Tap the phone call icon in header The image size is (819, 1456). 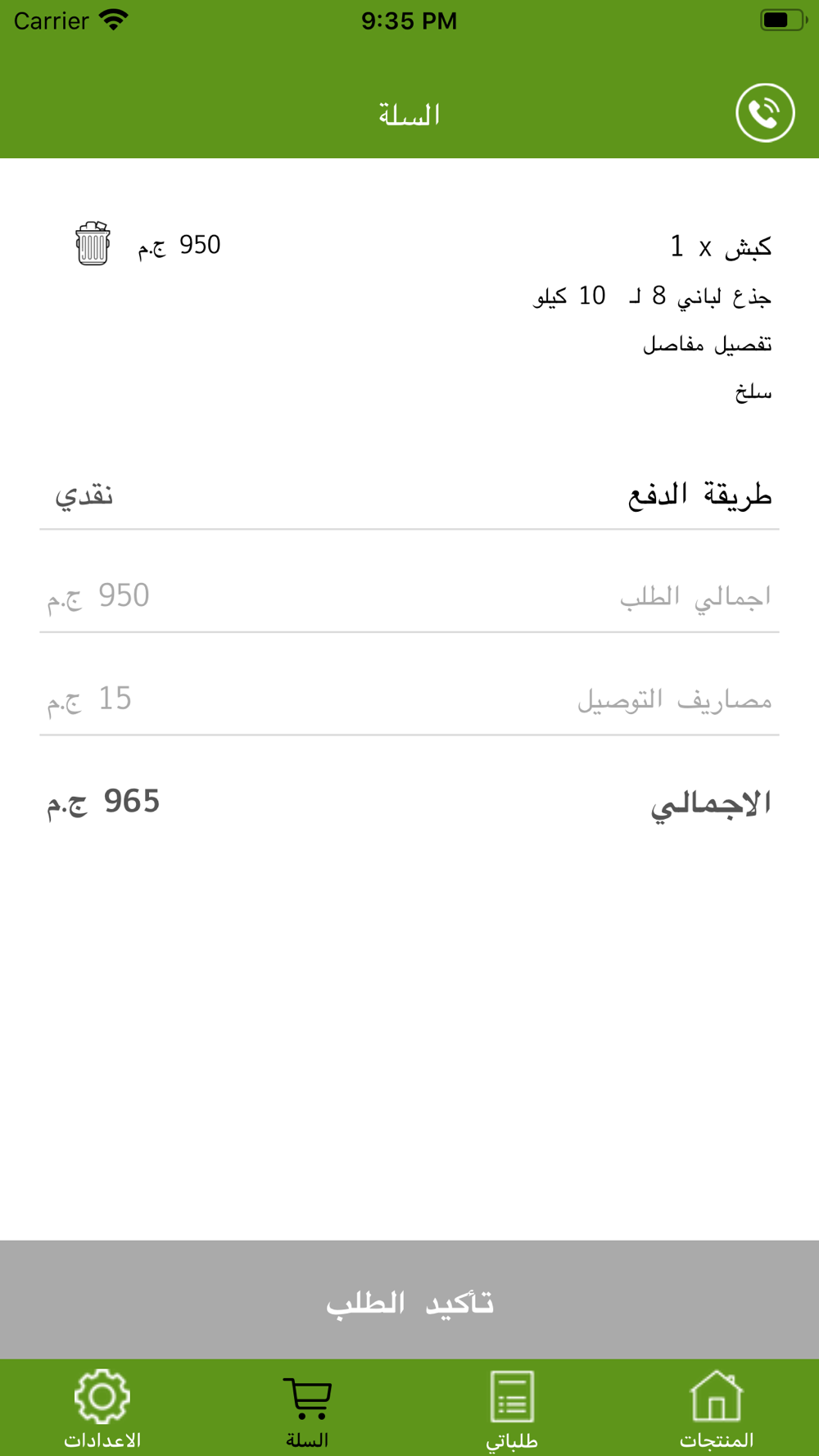[765, 113]
